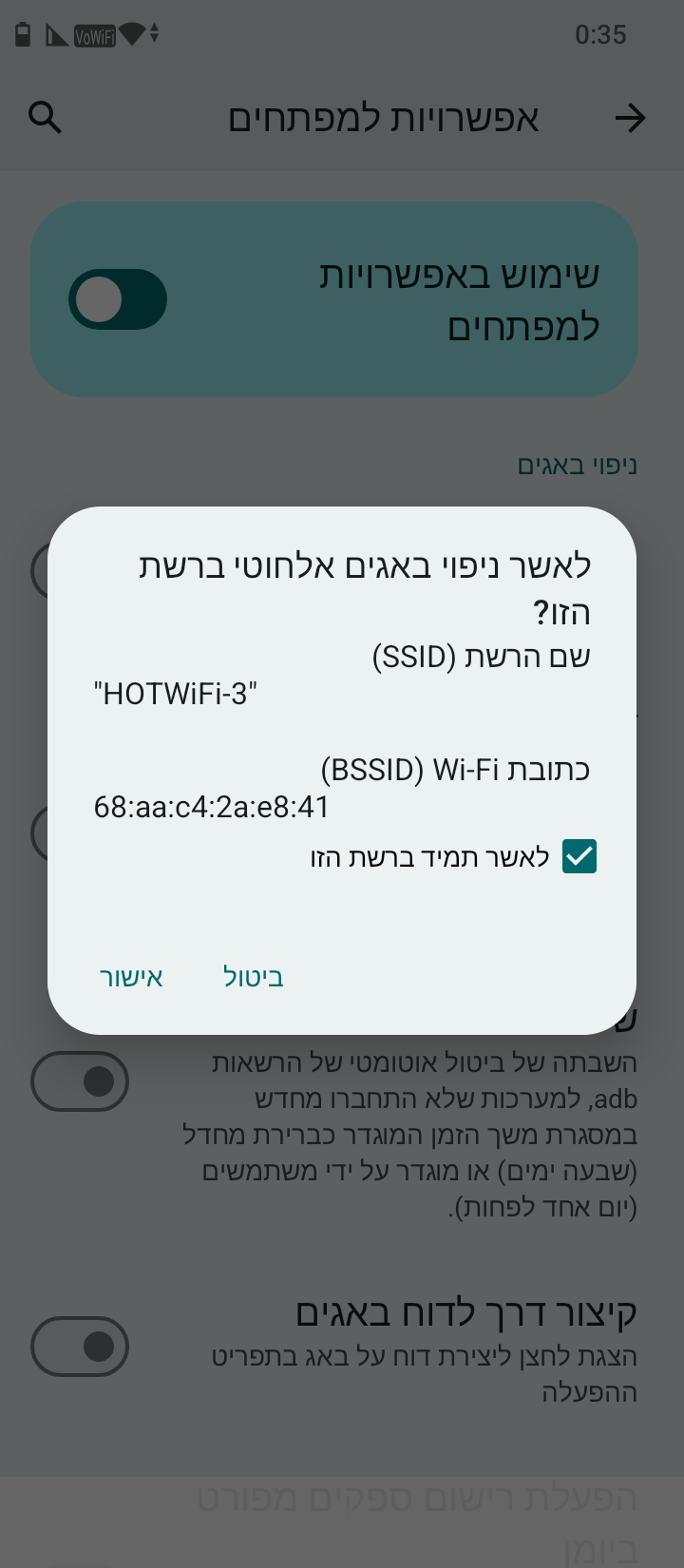
Task: Confirm wireless debugging with the אישור button
Action: coord(131,977)
